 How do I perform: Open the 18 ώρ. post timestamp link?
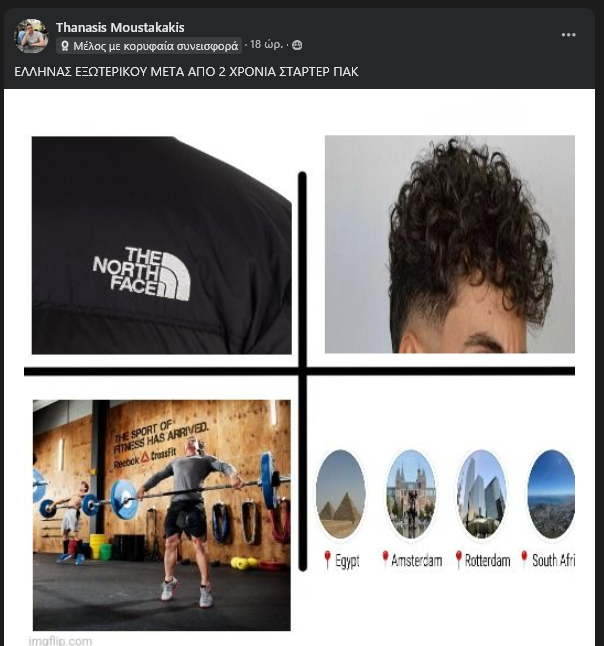coord(266,45)
